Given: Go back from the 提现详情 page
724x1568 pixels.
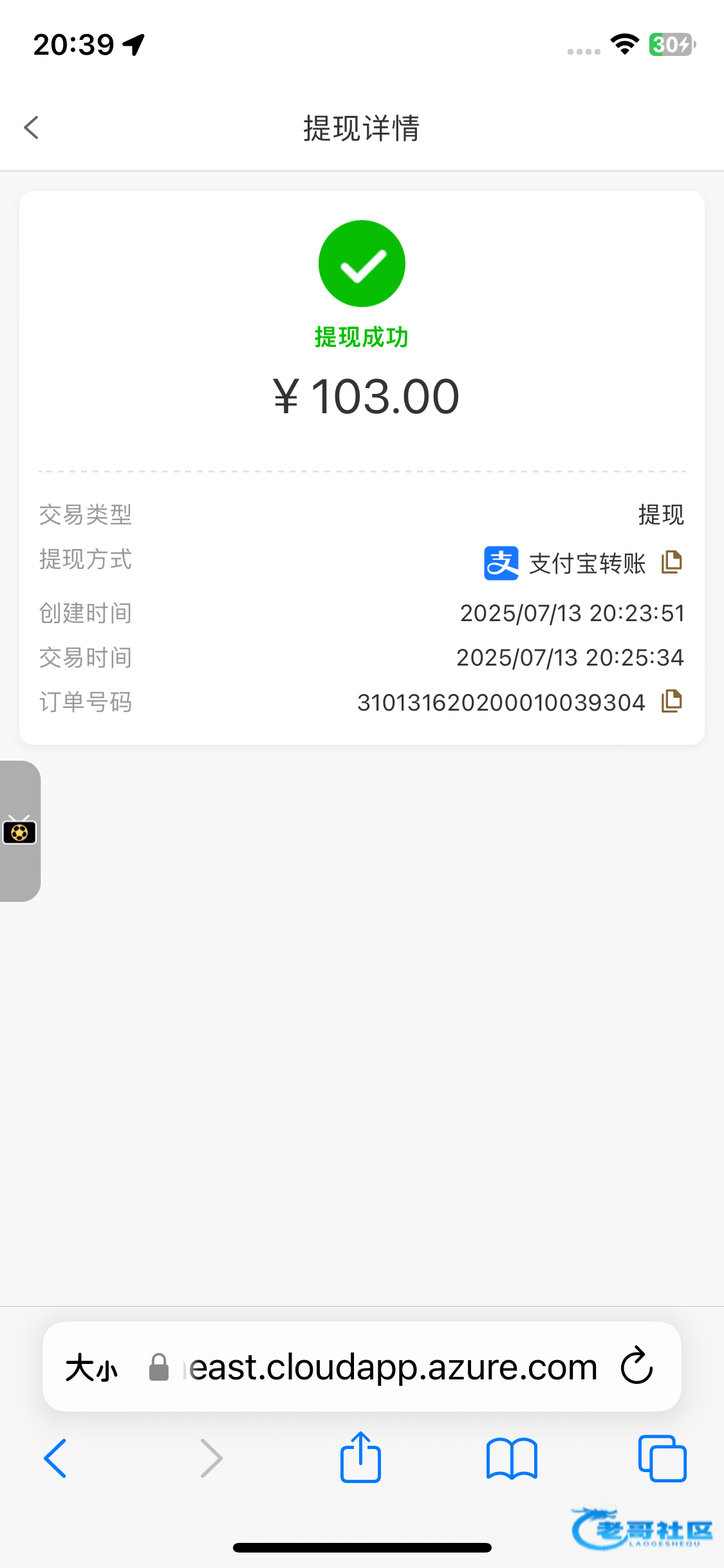Looking at the screenshot, I should [32, 127].
